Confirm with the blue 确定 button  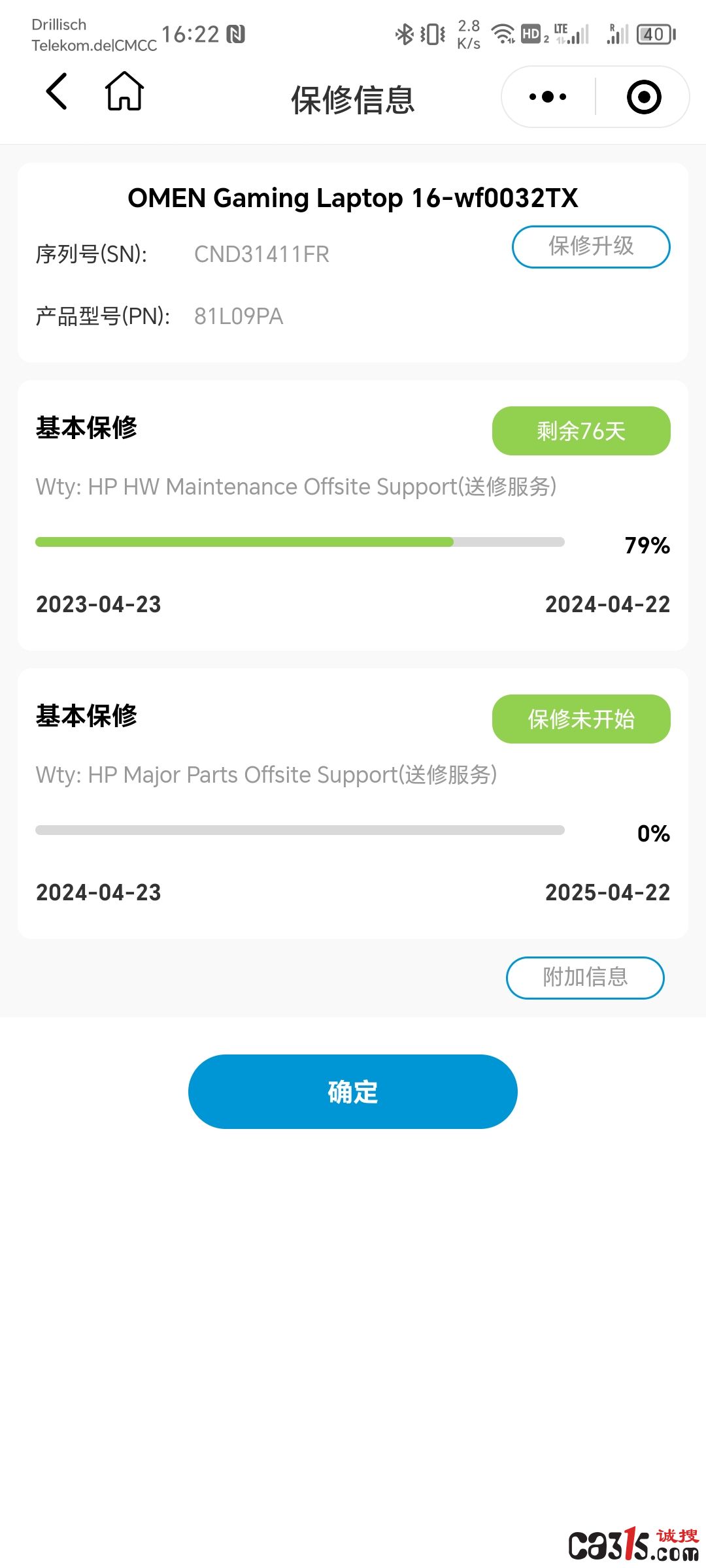point(353,1092)
